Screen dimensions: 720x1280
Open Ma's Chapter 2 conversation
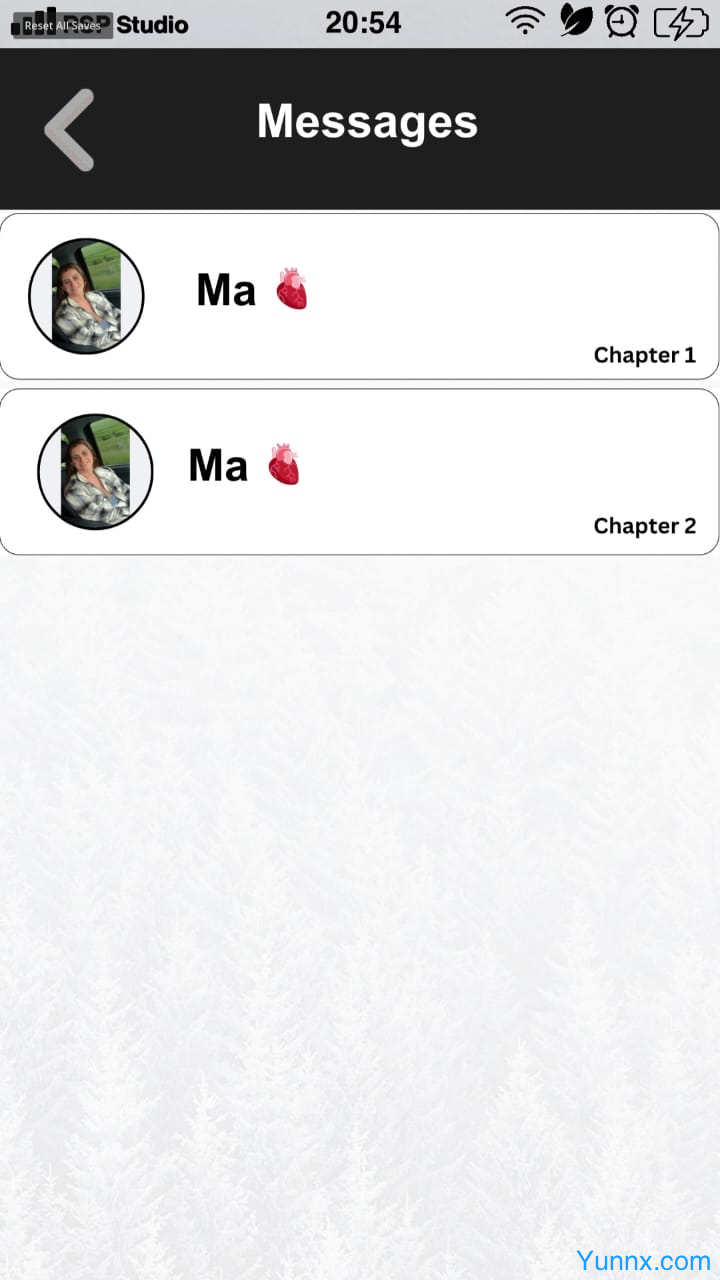tap(360, 471)
